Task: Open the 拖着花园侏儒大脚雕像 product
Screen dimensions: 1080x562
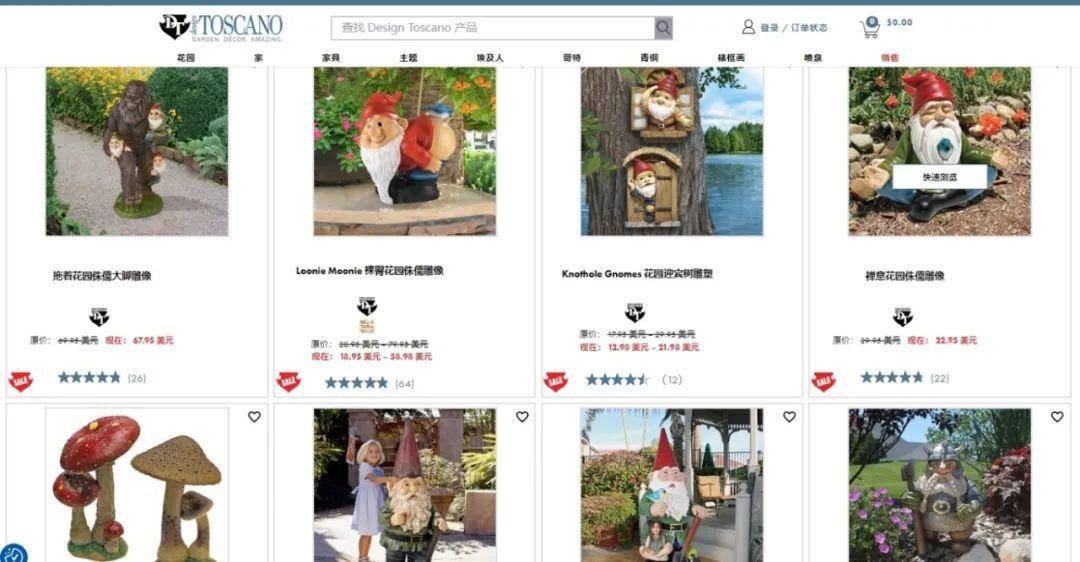Action: click(x=102, y=275)
